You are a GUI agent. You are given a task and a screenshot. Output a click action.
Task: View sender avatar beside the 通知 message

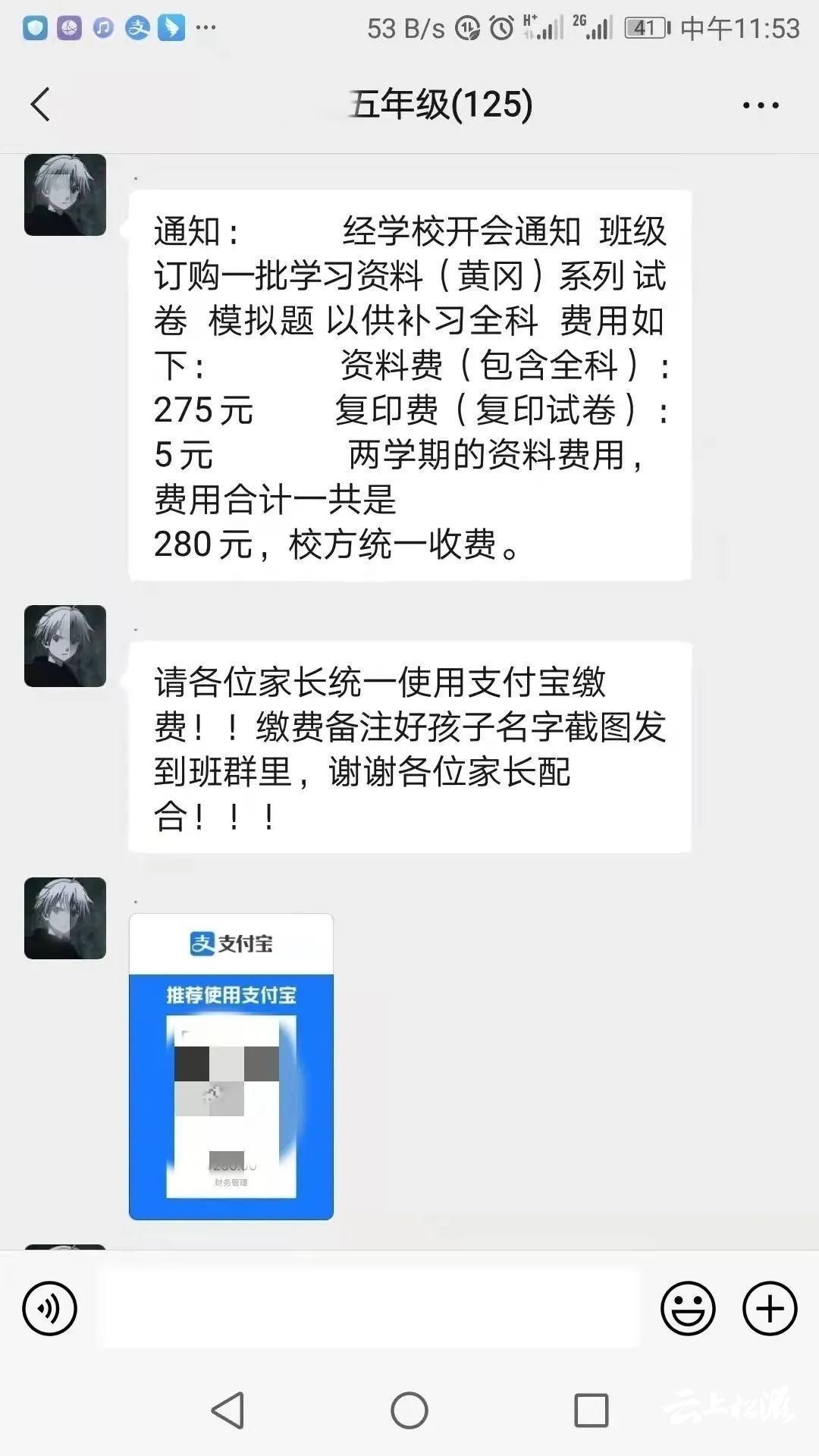(65, 195)
